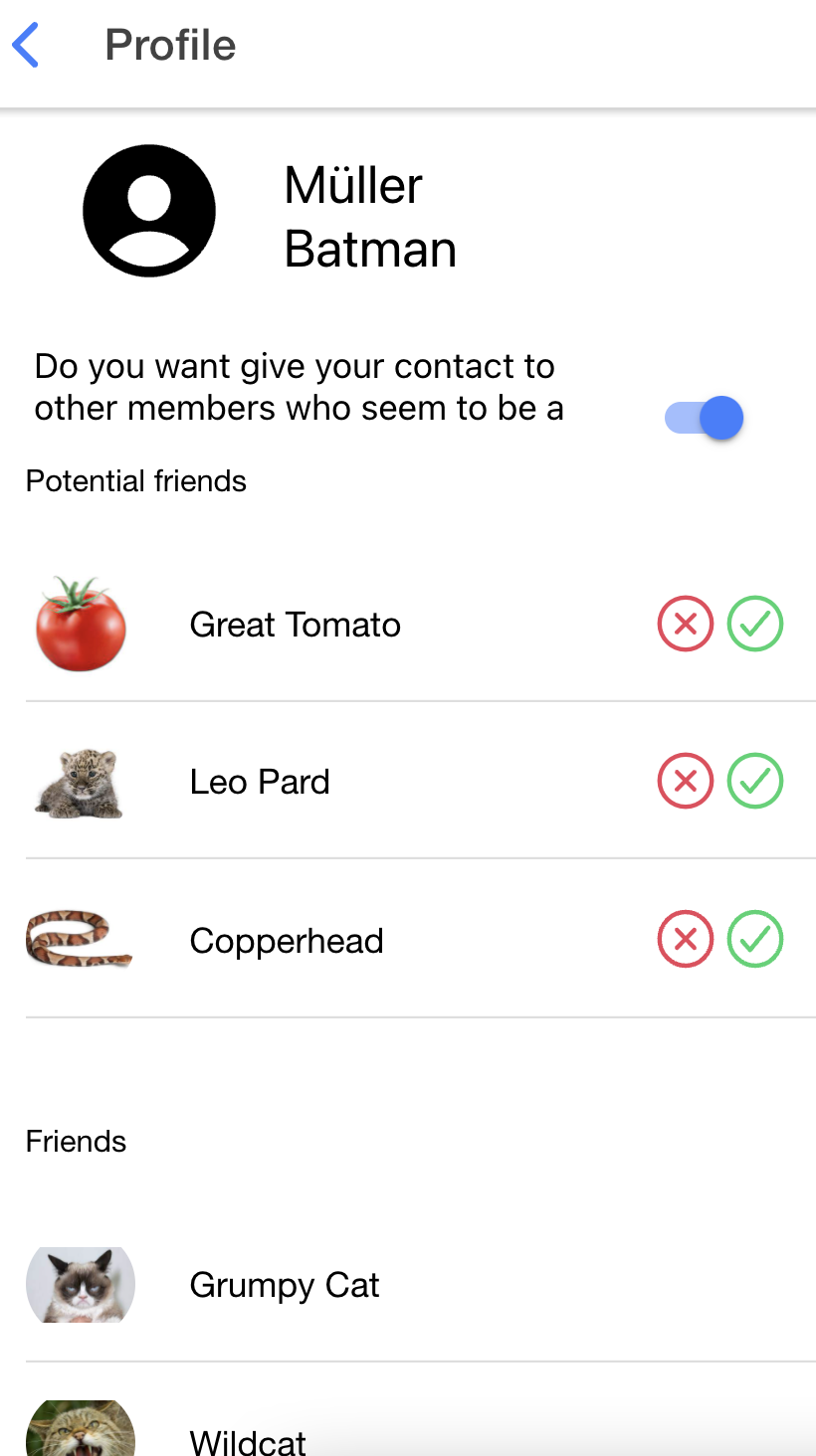Confirm Copperhead as a friend

point(755,939)
